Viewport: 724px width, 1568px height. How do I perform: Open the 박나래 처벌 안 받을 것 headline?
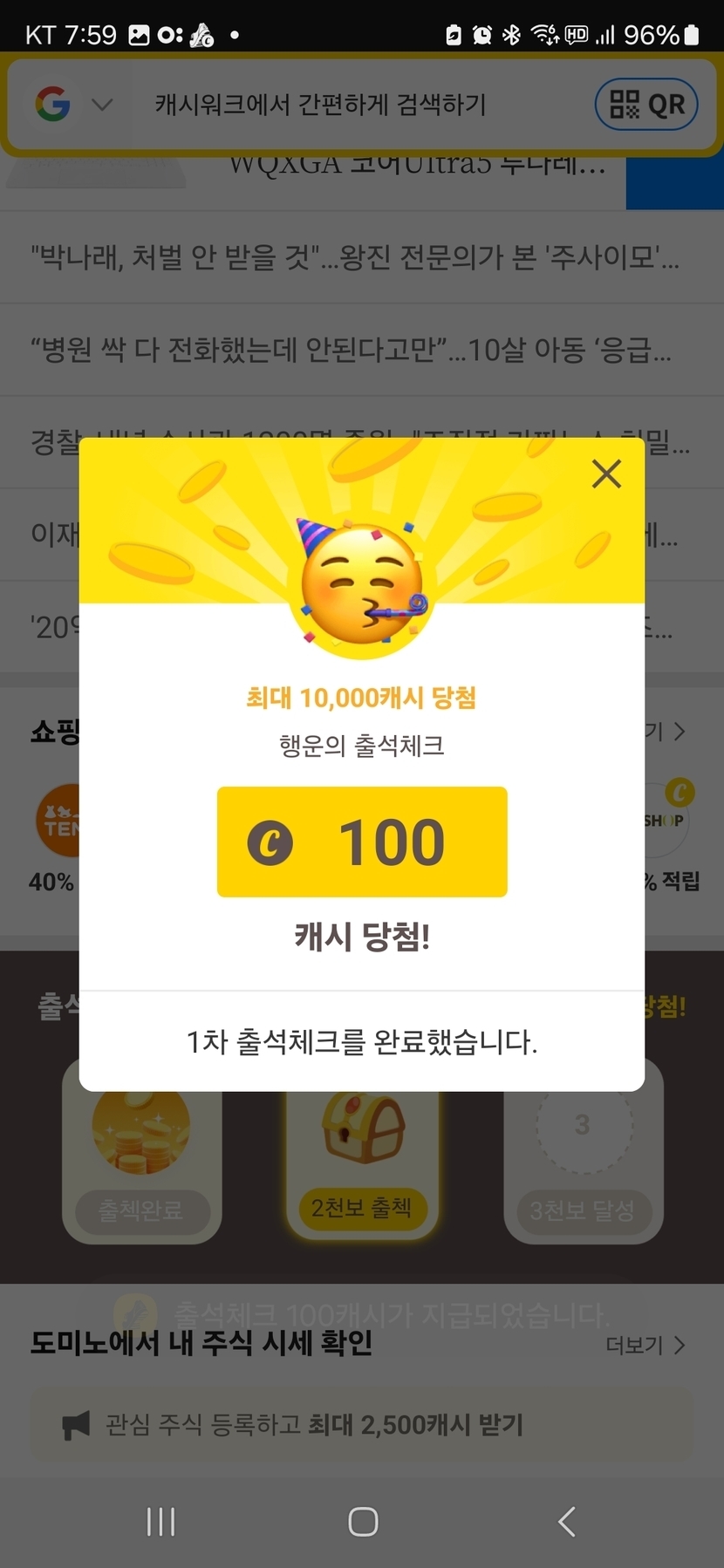coord(353,257)
